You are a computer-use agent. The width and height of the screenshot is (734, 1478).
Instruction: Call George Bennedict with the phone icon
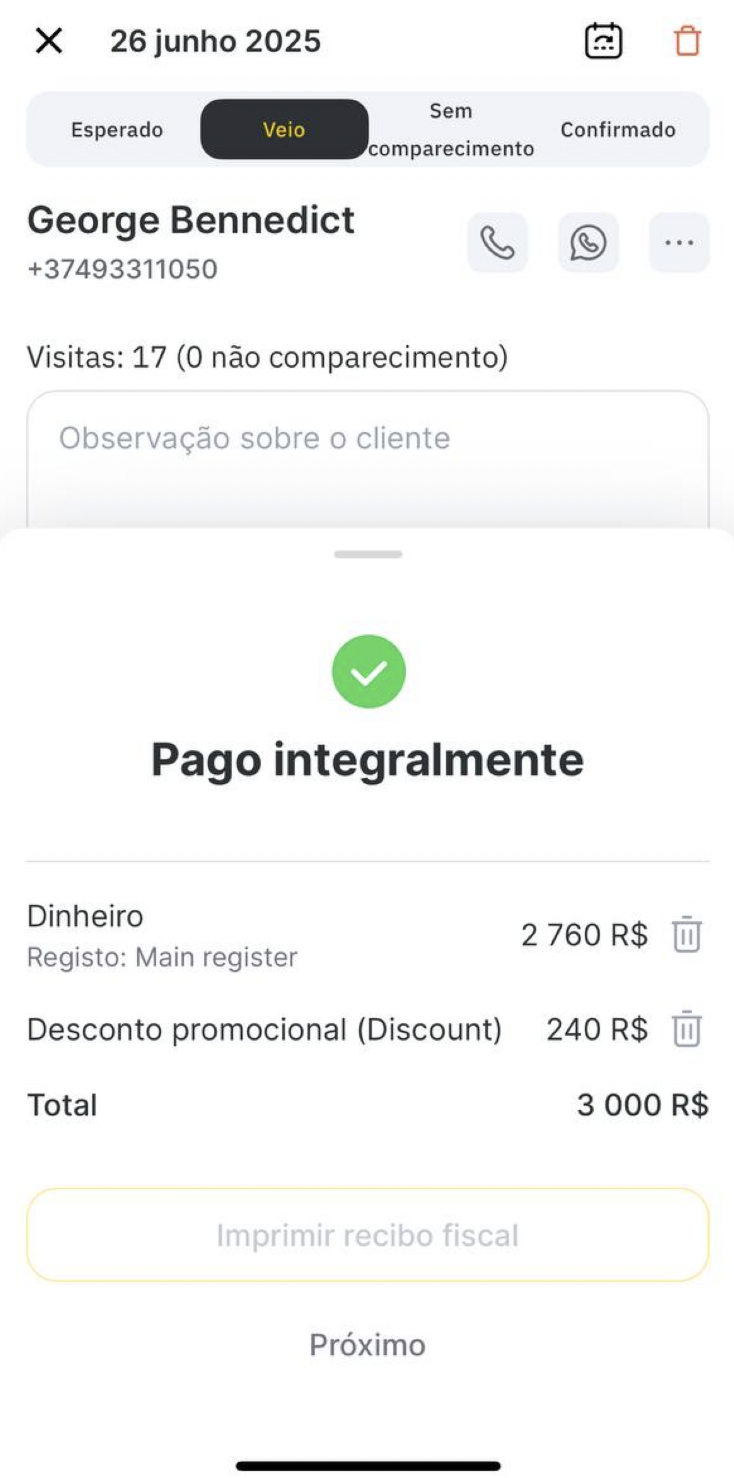coord(497,243)
